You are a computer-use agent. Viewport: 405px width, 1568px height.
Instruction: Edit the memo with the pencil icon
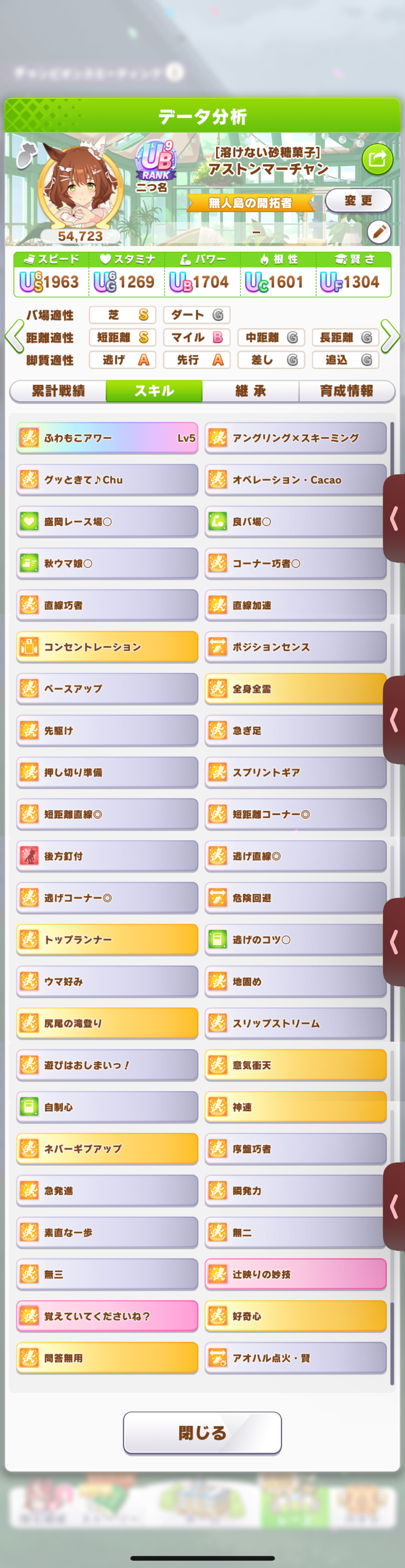tap(379, 232)
